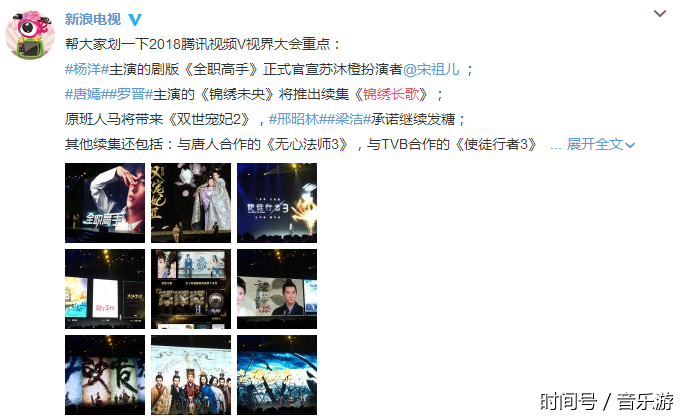Screen dimensions: 682x420
Task: Open 新浪电视 profile via its avatar
Action: (31, 38)
